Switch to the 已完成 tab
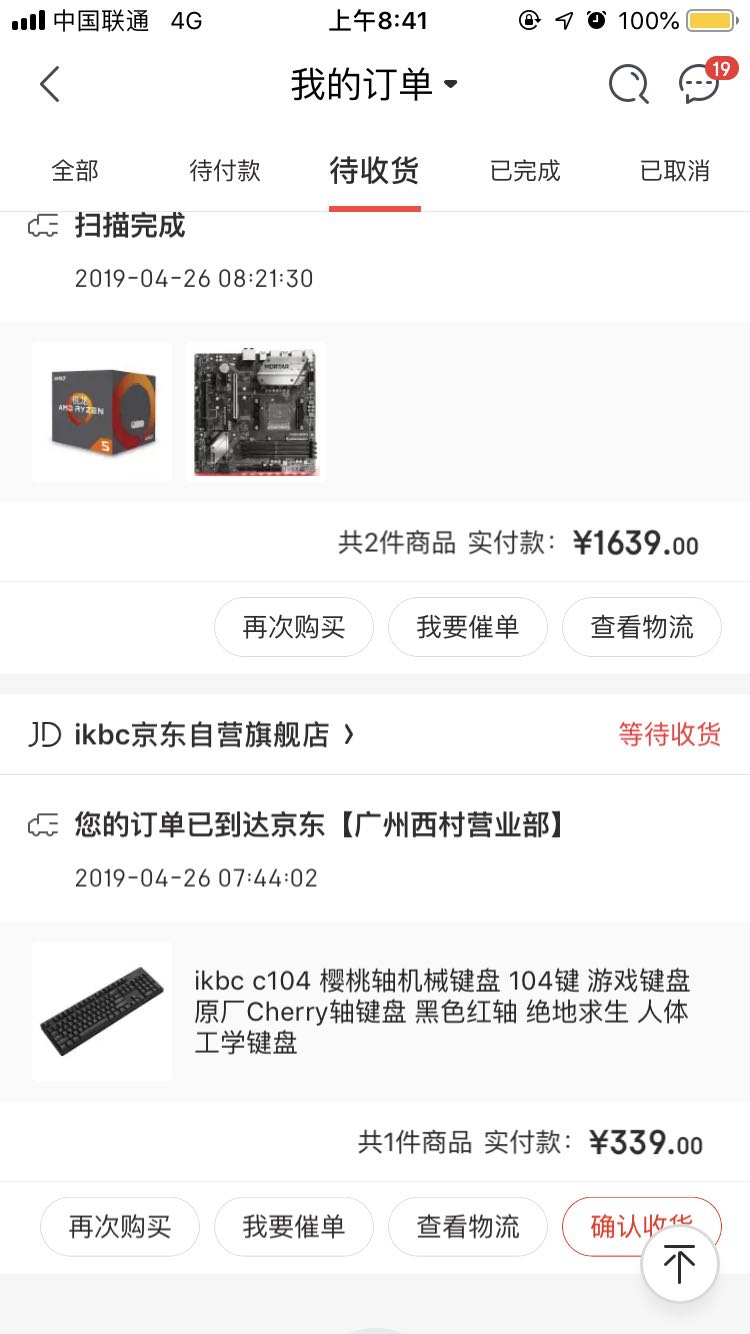Screen dimensions: 750x1334 tap(525, 171)
